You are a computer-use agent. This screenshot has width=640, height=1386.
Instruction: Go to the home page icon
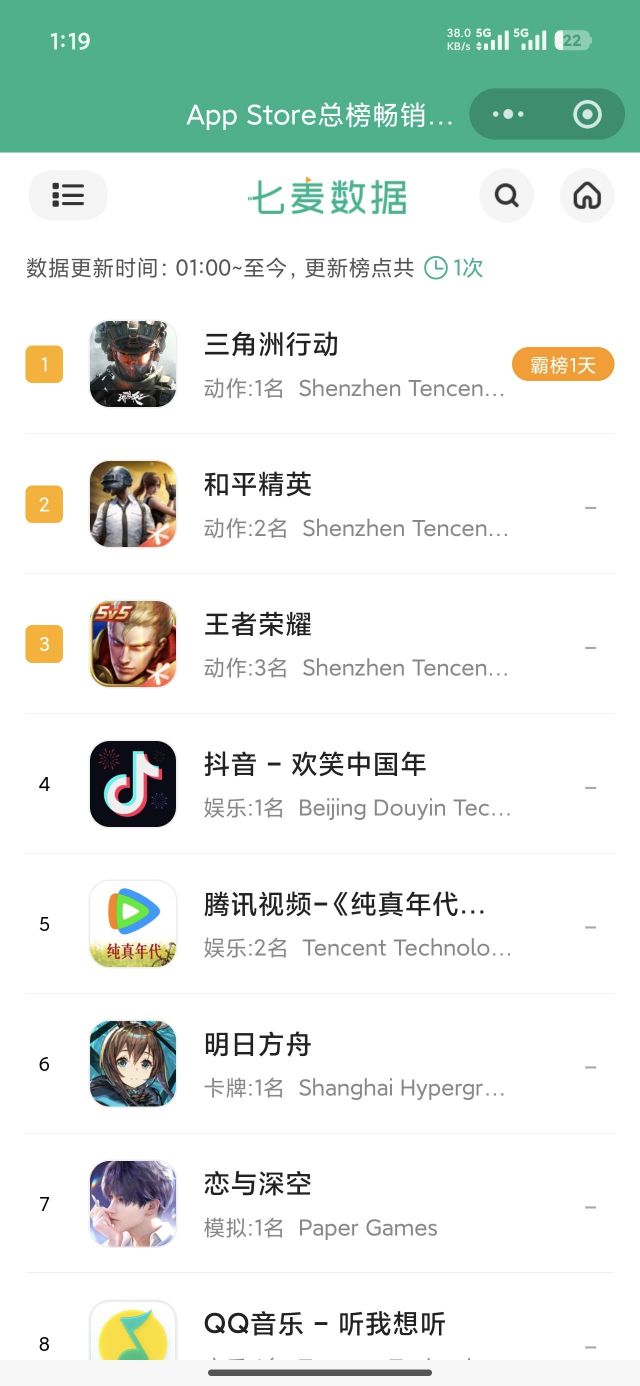tap(587, 195)
